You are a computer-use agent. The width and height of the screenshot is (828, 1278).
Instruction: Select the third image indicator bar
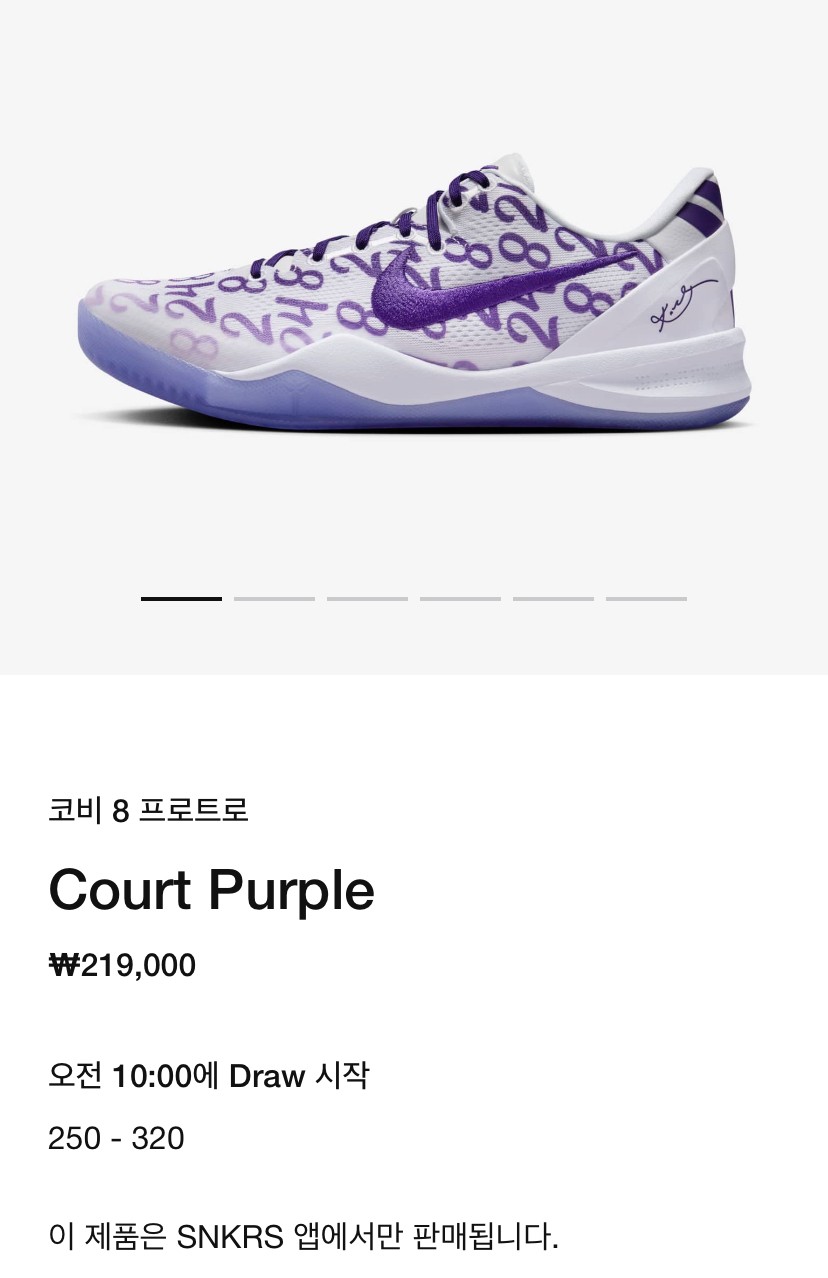(367, 598)
